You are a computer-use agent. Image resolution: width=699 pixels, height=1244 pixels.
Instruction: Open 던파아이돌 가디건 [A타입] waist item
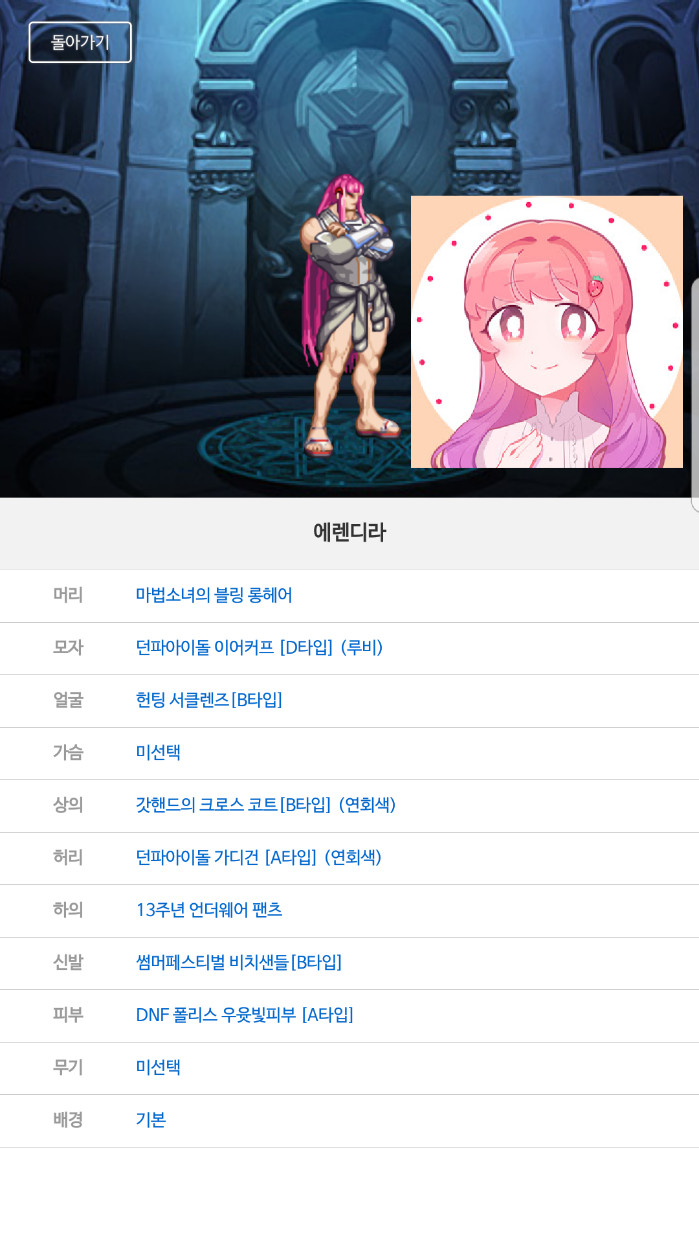[x=259, y=857]
